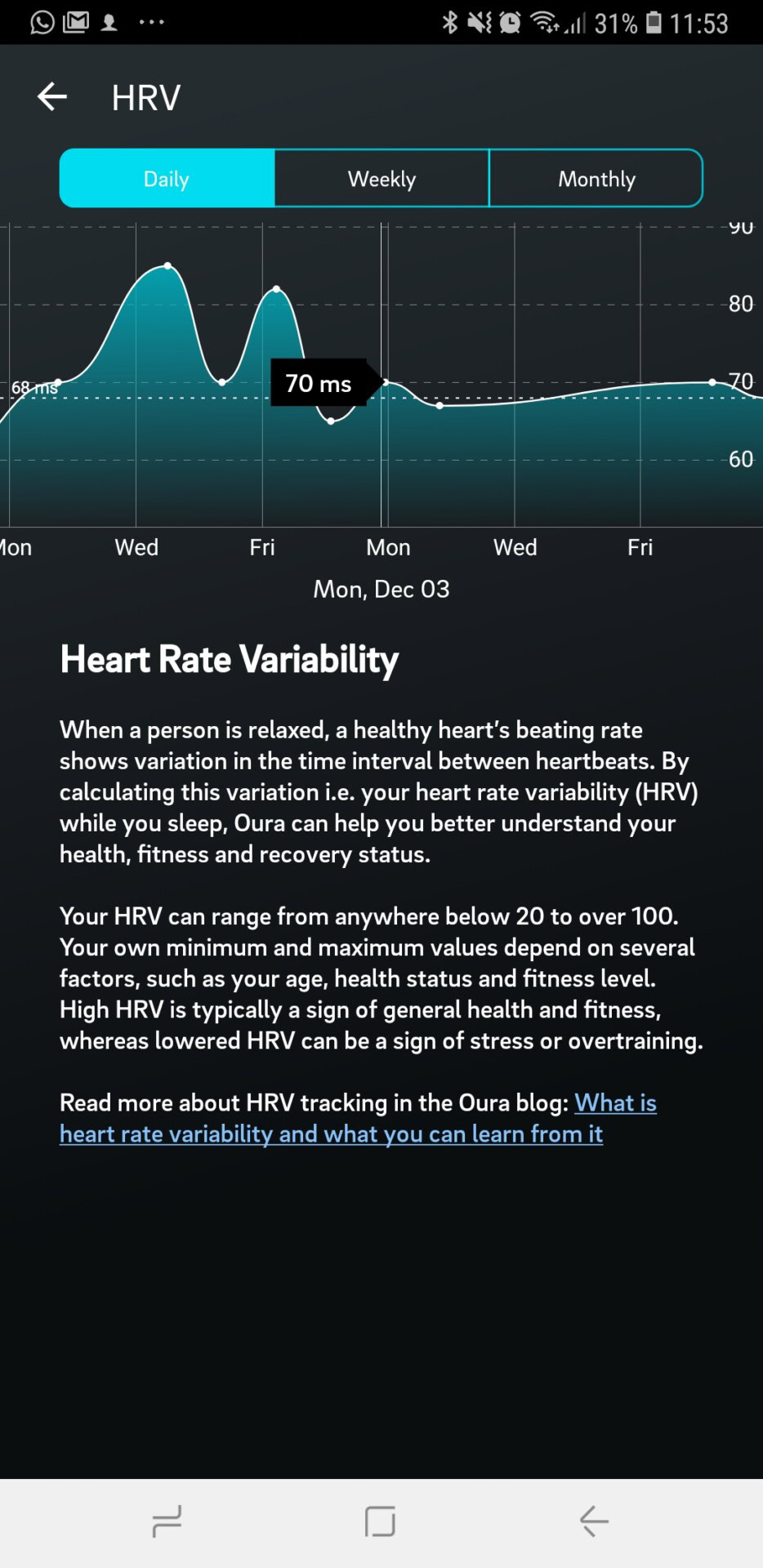Switch to the Weekly tab
Screen dimensions: 763x1568
click(381, 179)
